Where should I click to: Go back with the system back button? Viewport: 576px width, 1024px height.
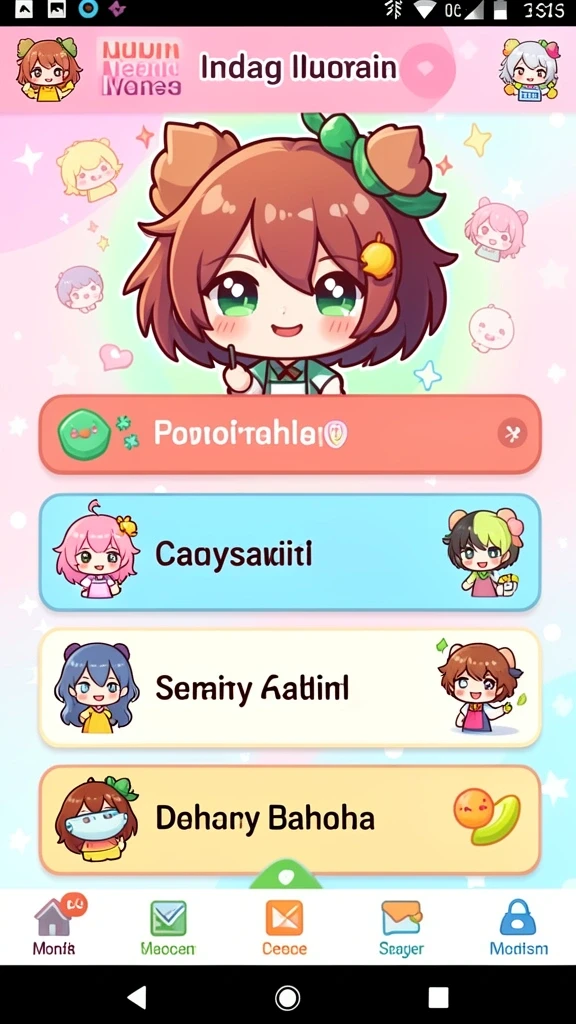(x=136, y=997)
